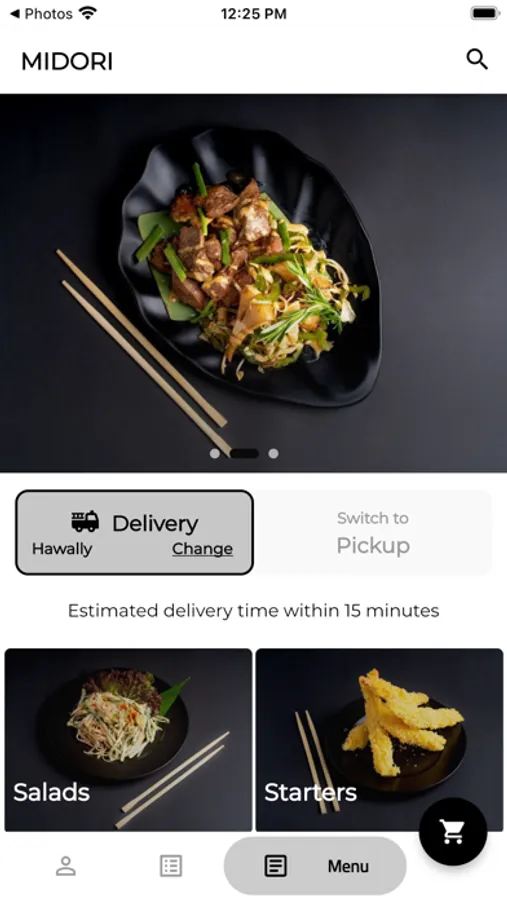This screenshot has height=900, width=507.
Task: Open the shopping cart button
Action: pyautogui.click(x=453, y=831)
